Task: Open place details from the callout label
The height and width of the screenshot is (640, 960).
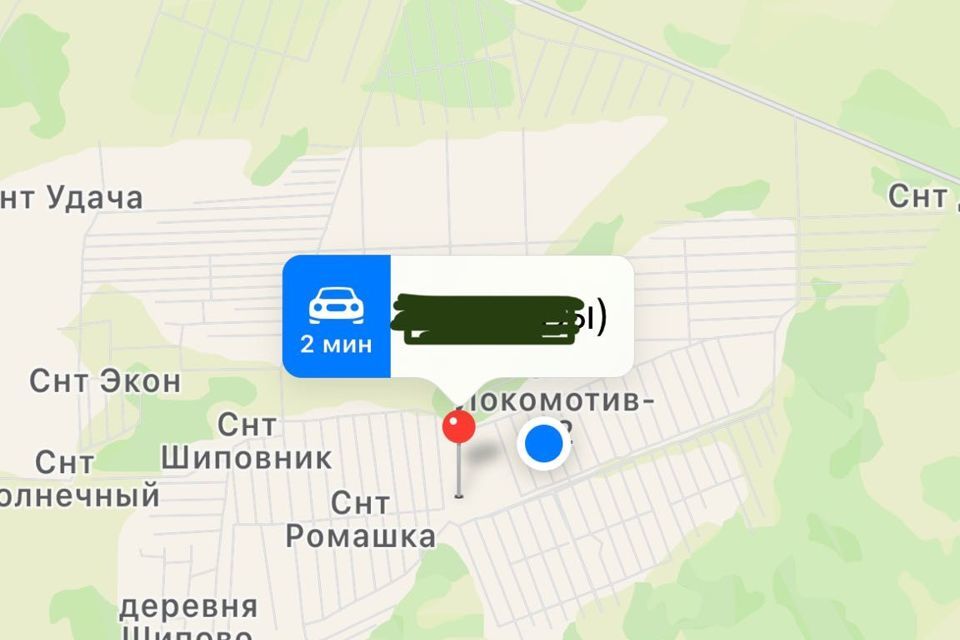Action: coord(510,318)
